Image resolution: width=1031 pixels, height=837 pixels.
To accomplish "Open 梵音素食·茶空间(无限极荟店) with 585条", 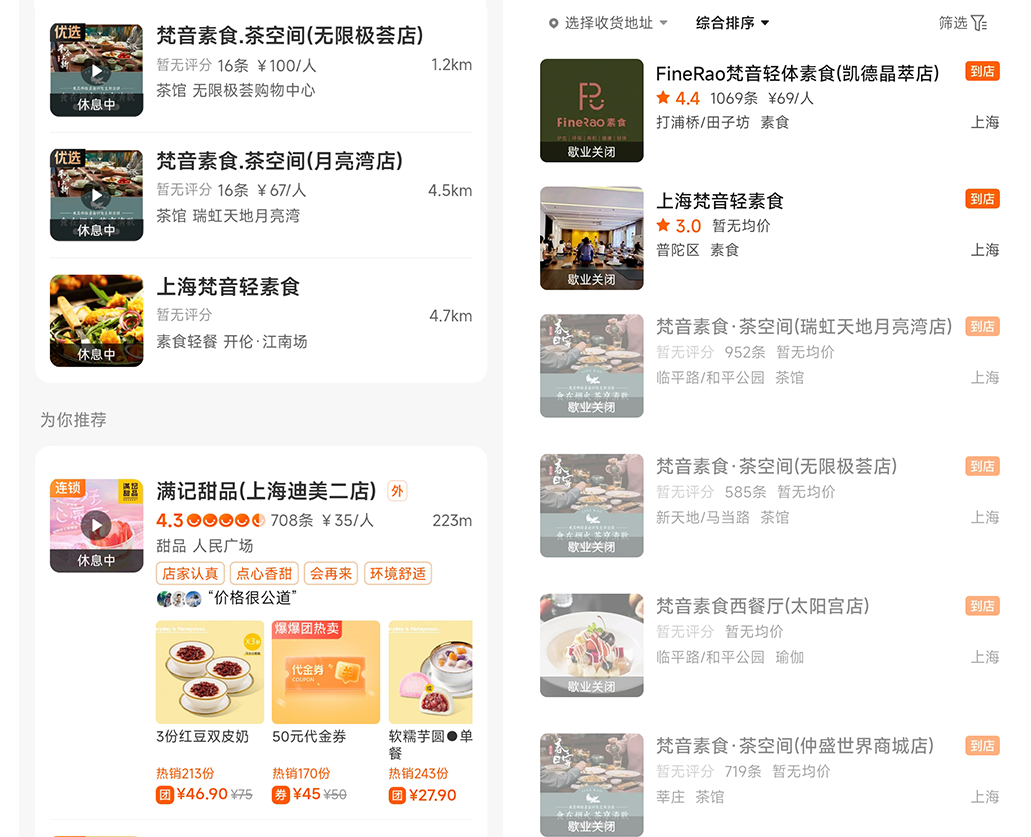I will click(x=776, y=467).
